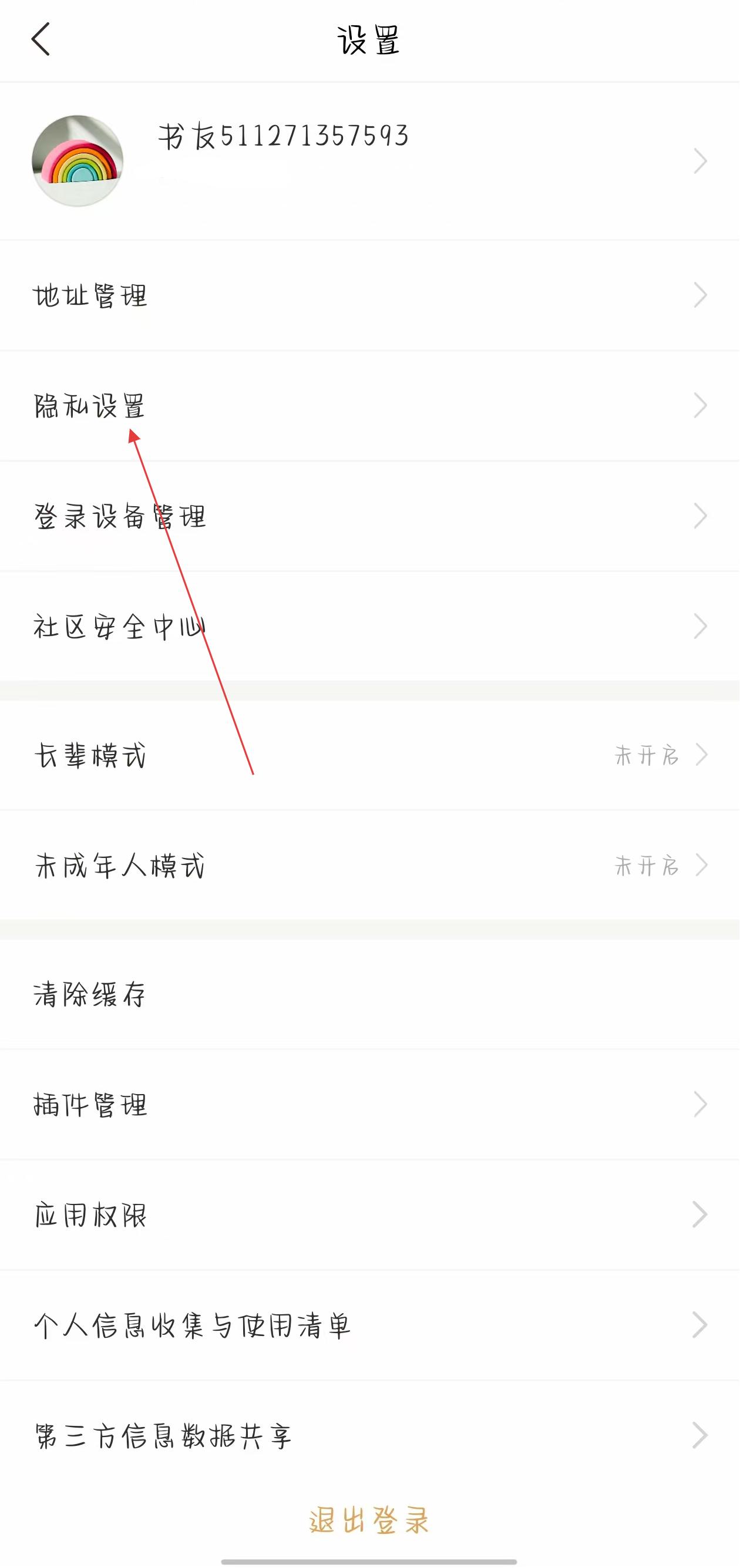Open 未成年人模式 settings
This screenshot has height=1568, width=740.
point(370,866)
